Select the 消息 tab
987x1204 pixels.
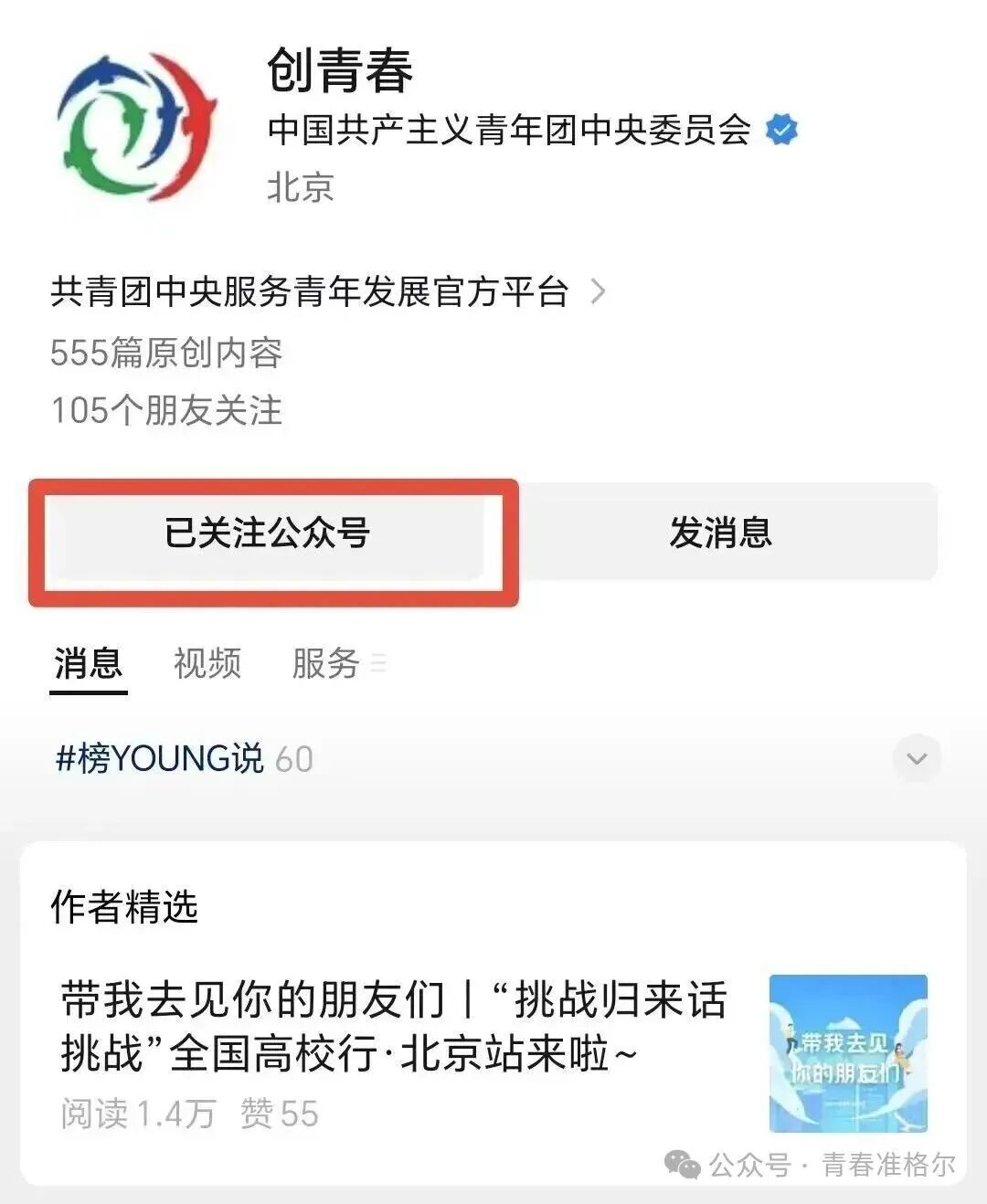88,663
